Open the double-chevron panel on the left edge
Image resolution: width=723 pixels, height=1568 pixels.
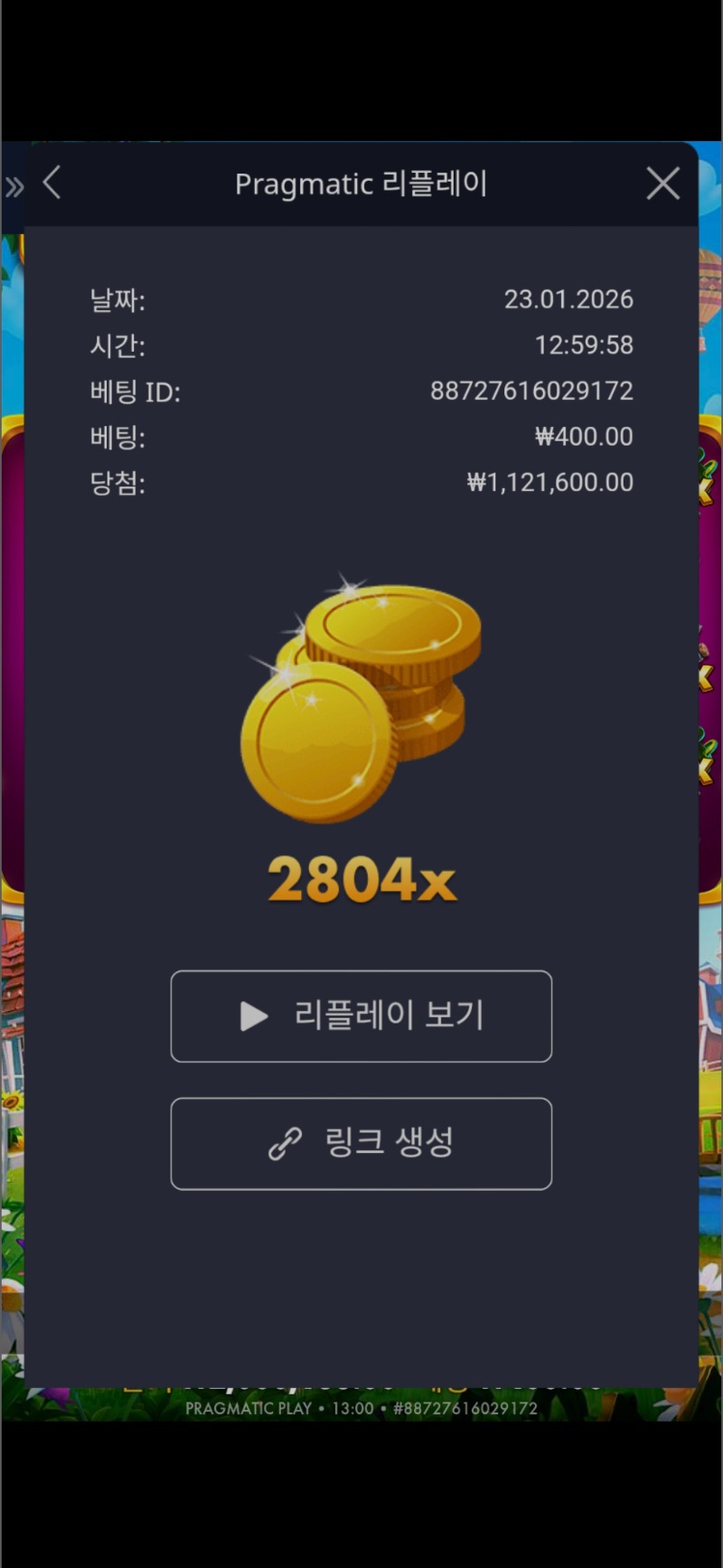[13, 185]
